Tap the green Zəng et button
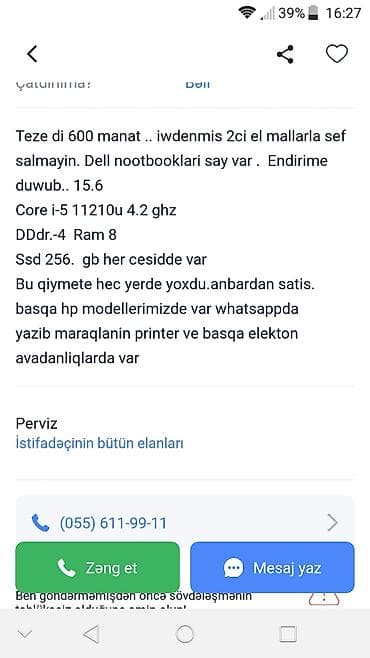The height and width of the screenshot is (658, 370). (98, 567)
